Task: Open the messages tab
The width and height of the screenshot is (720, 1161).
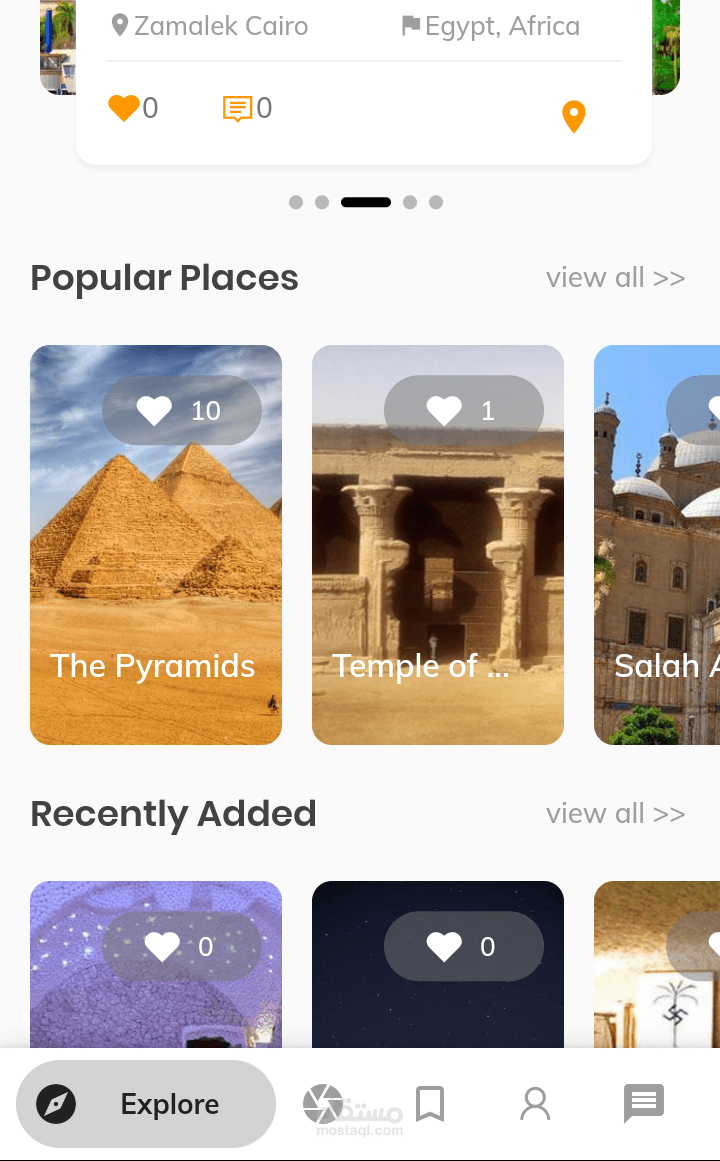Action: [644, 1104]
